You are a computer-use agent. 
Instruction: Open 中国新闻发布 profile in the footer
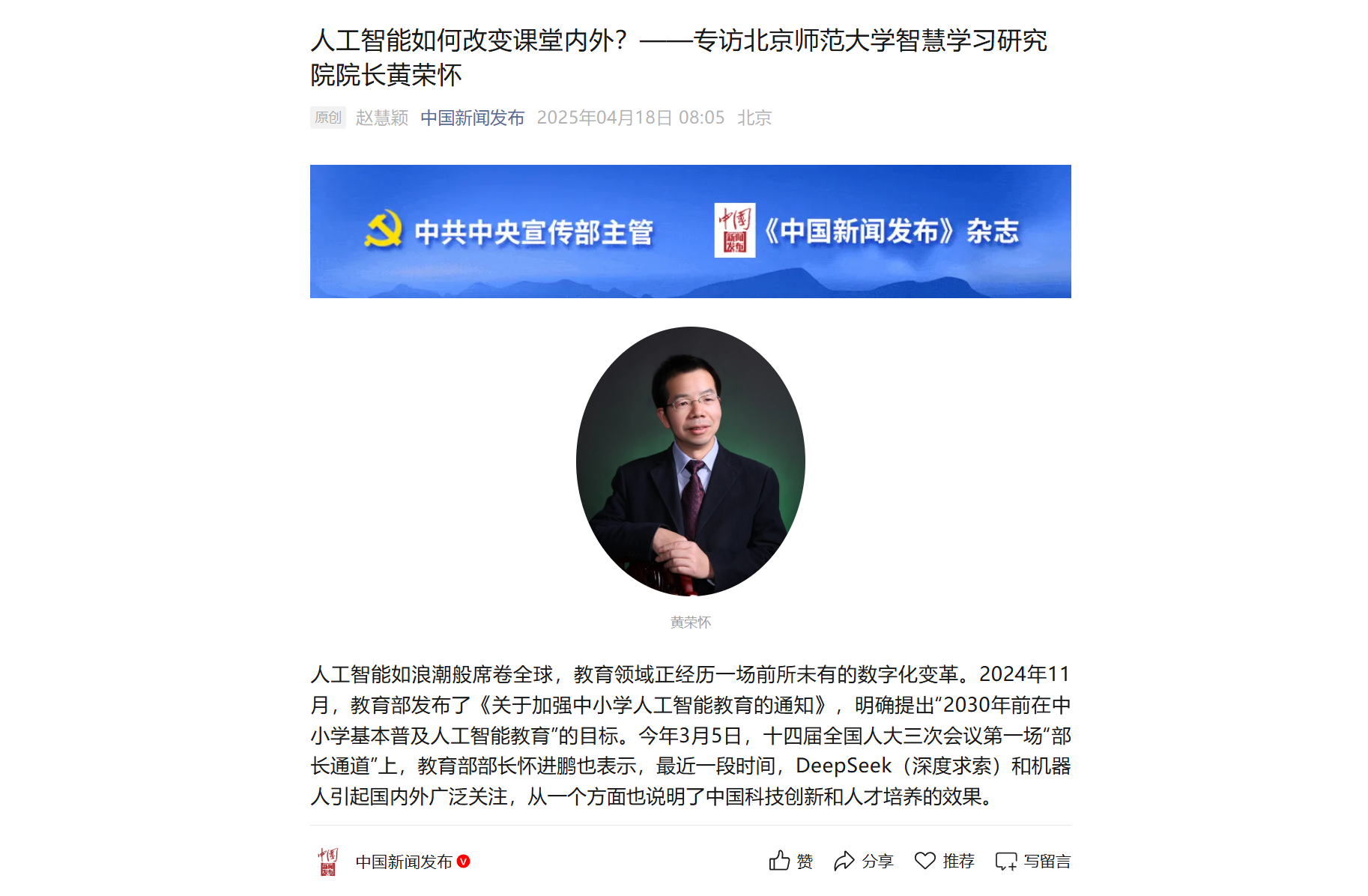(403, 862)
